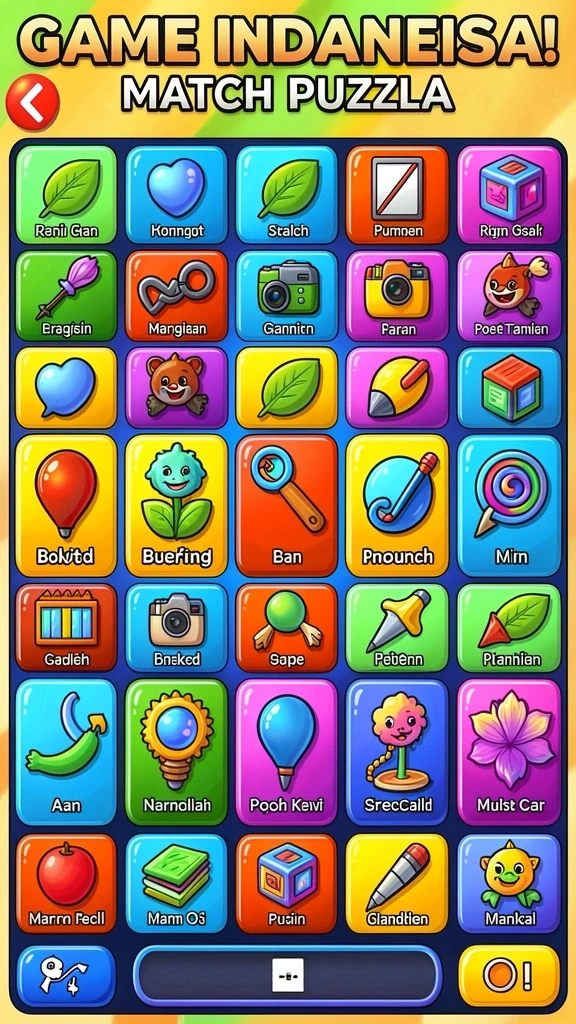Select the Mulst Car purple flower tile
The image size is (576, 1024).
(x=509, y=752)
